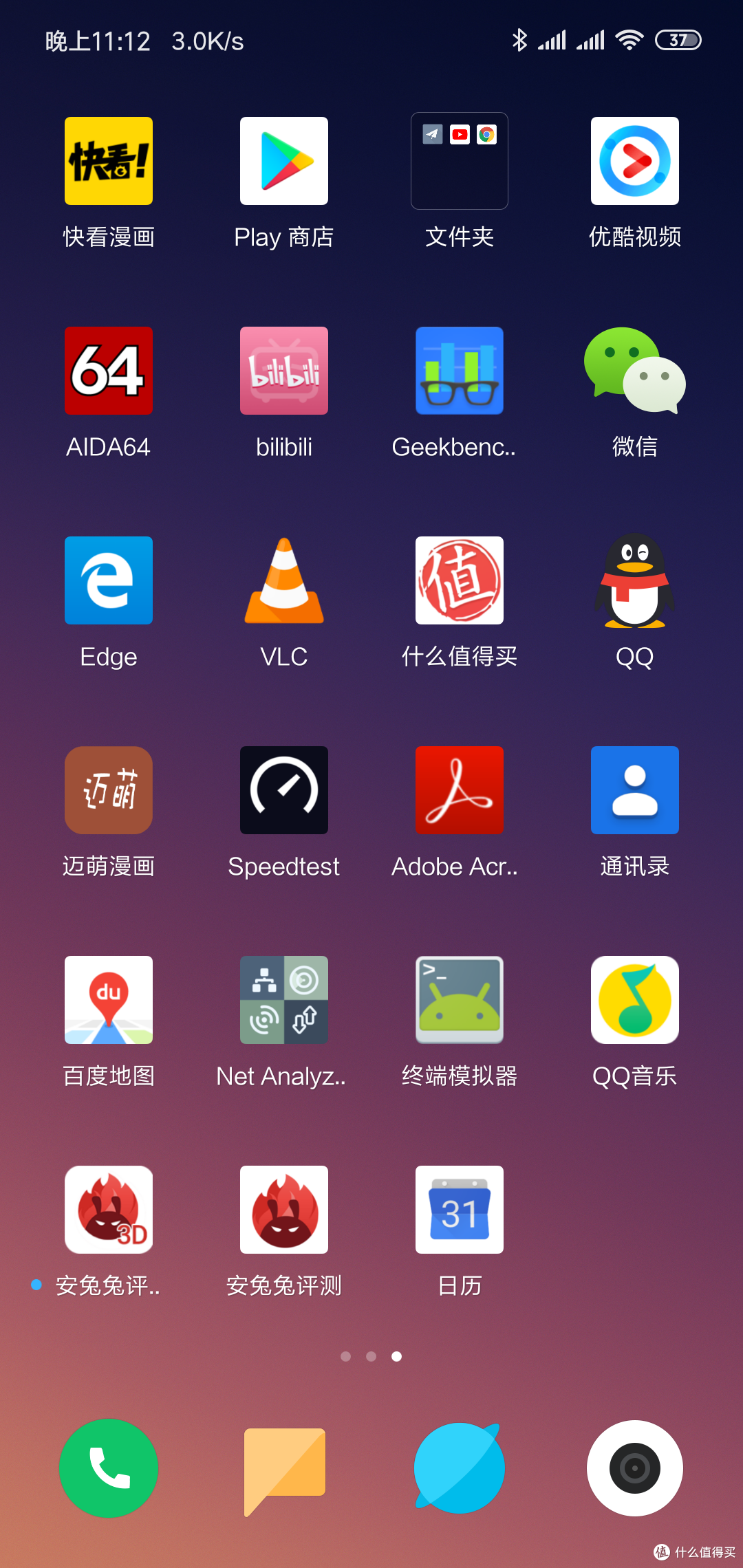743x1568 pixels.
Task: Open 安兔兔评测 with the notification dot
Action: (108, 1209)
